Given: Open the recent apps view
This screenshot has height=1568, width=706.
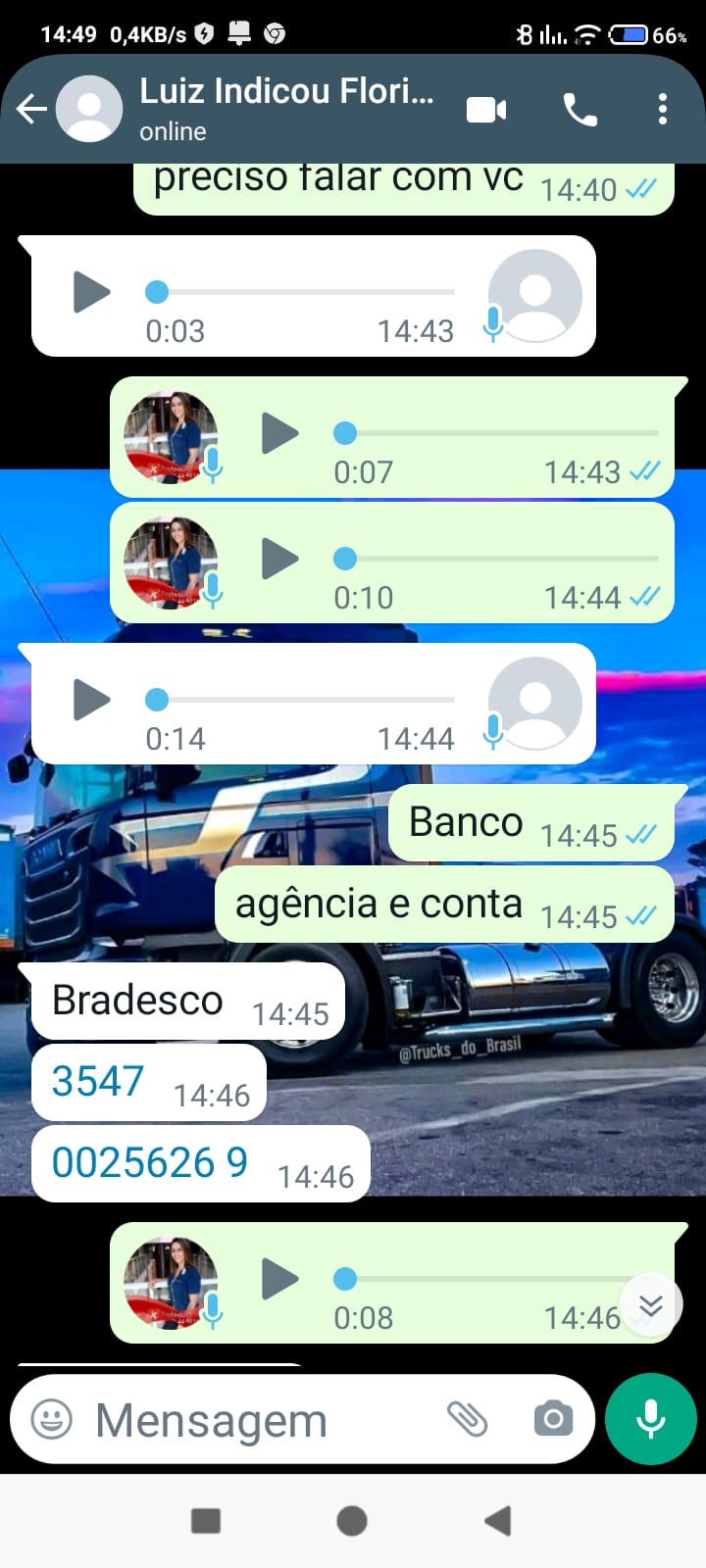Looking at the screenshot, I should point(206,1521).
